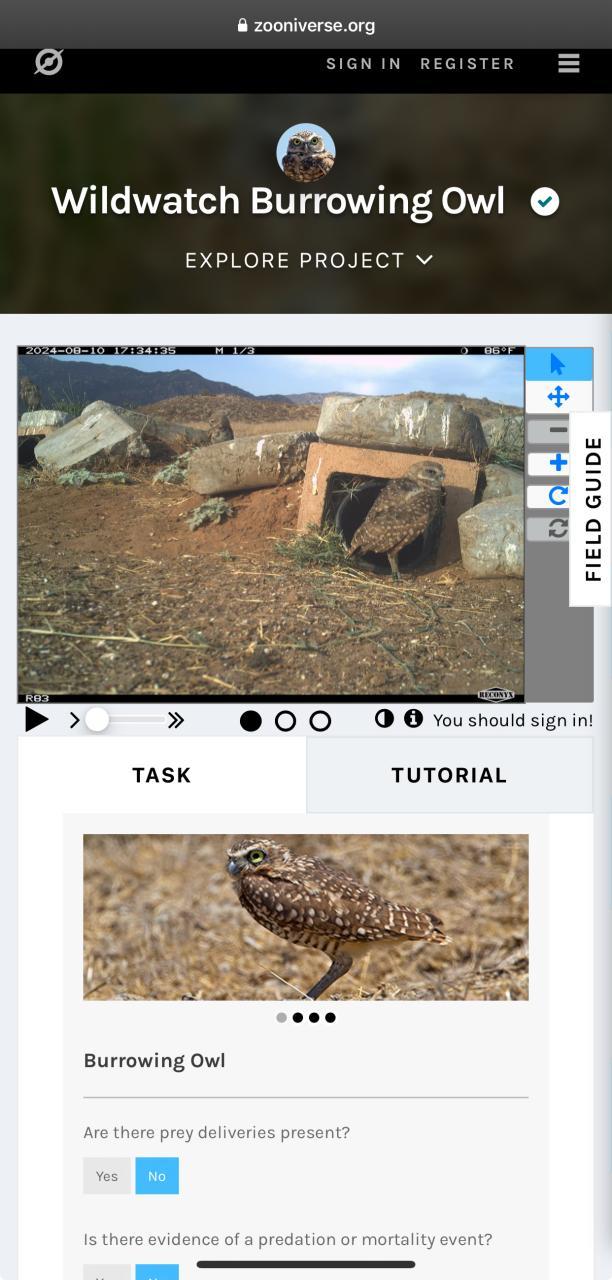Show the second frame of the sequence
Viewport: 612px width, 1280px height.
click(285, 721)
